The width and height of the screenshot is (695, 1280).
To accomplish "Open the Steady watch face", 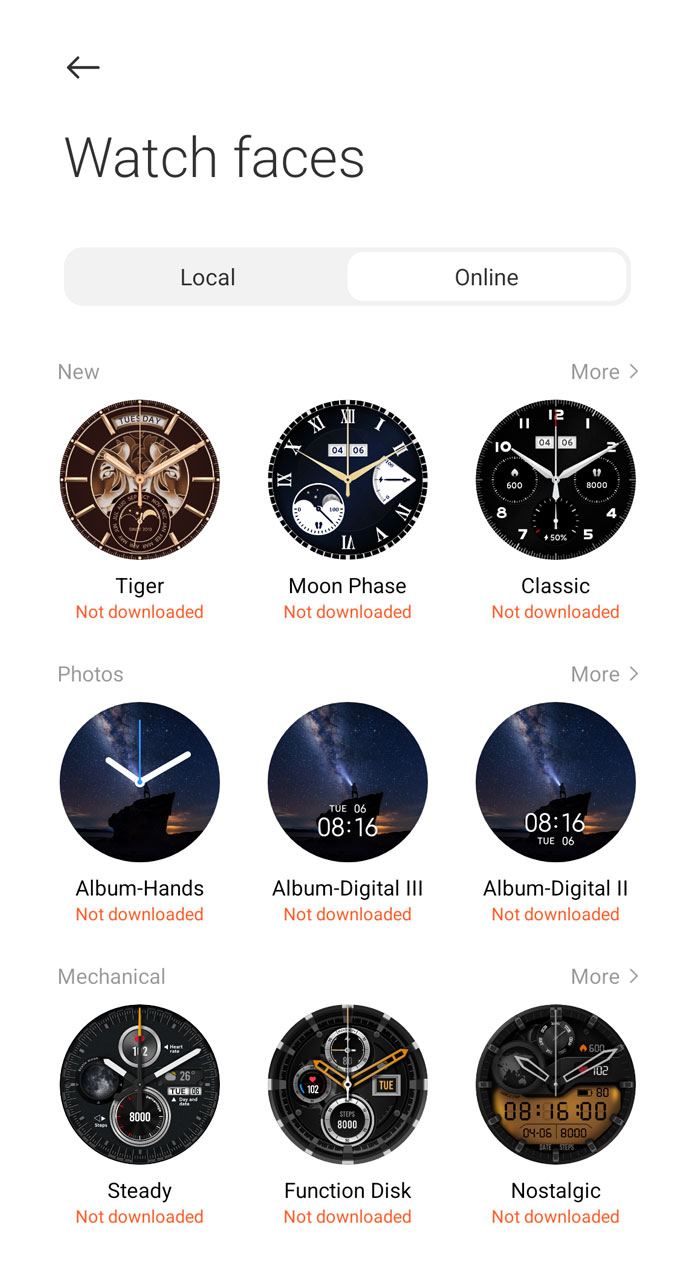I will pos(140,1084).
